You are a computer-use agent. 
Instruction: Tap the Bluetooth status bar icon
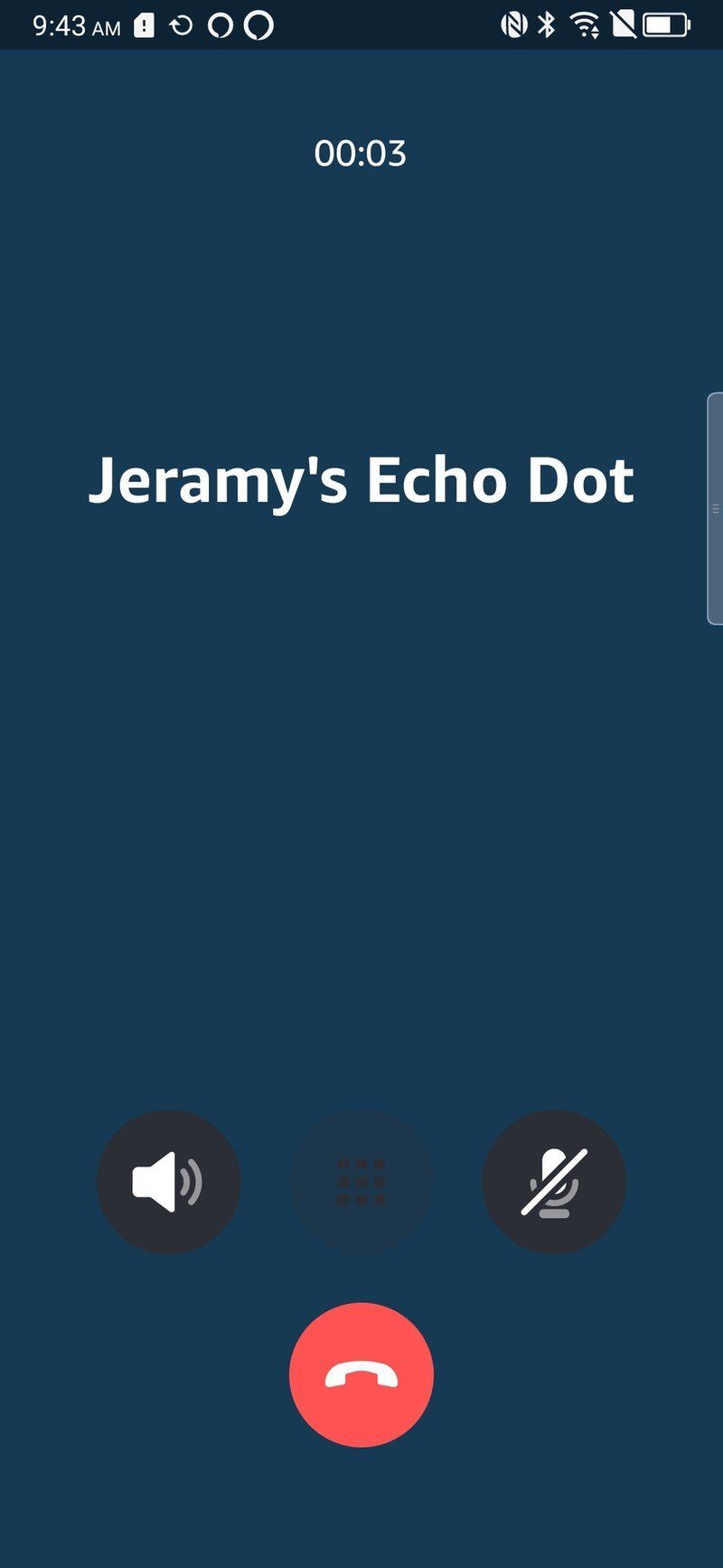pyautogui.click(x=546, y=24)
